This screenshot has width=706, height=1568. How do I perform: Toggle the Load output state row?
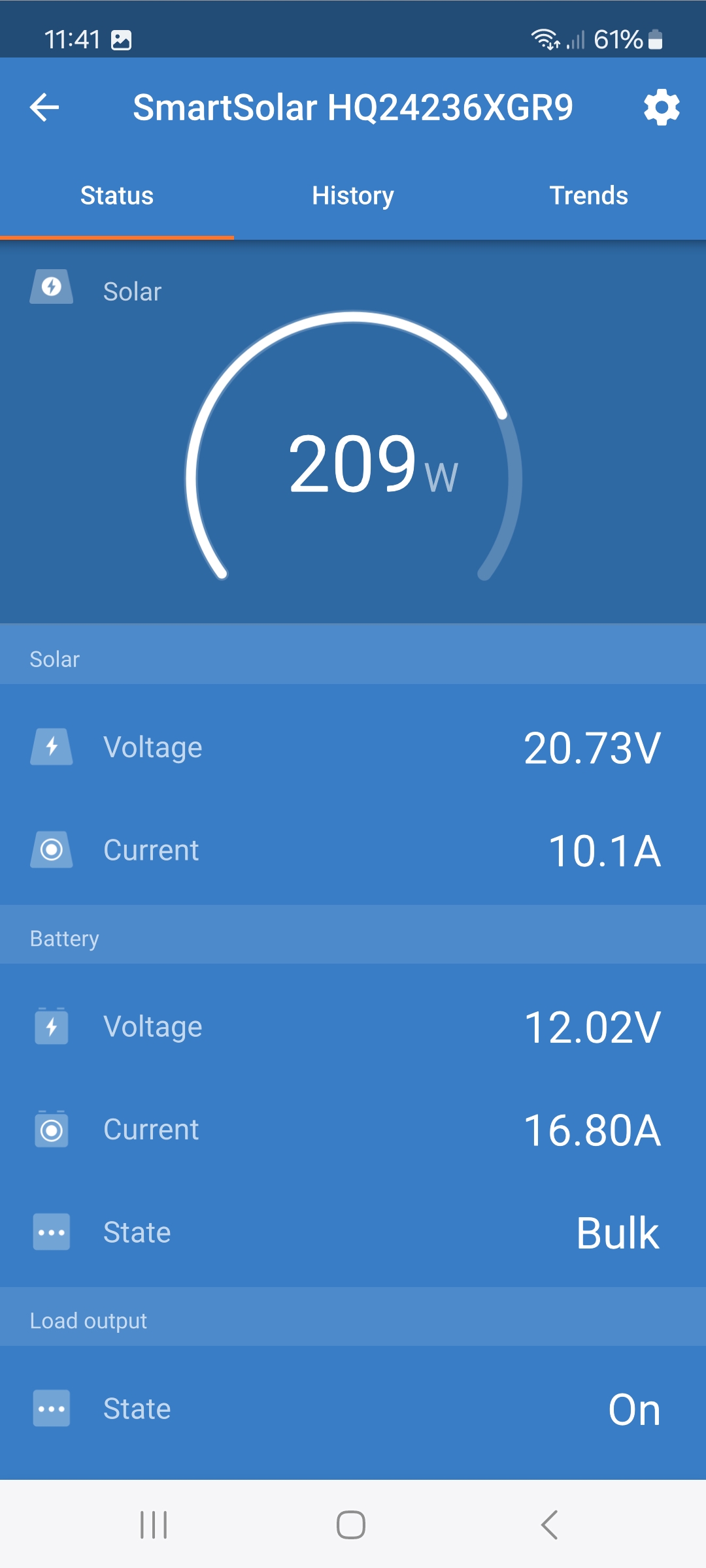click(353, 1409)
